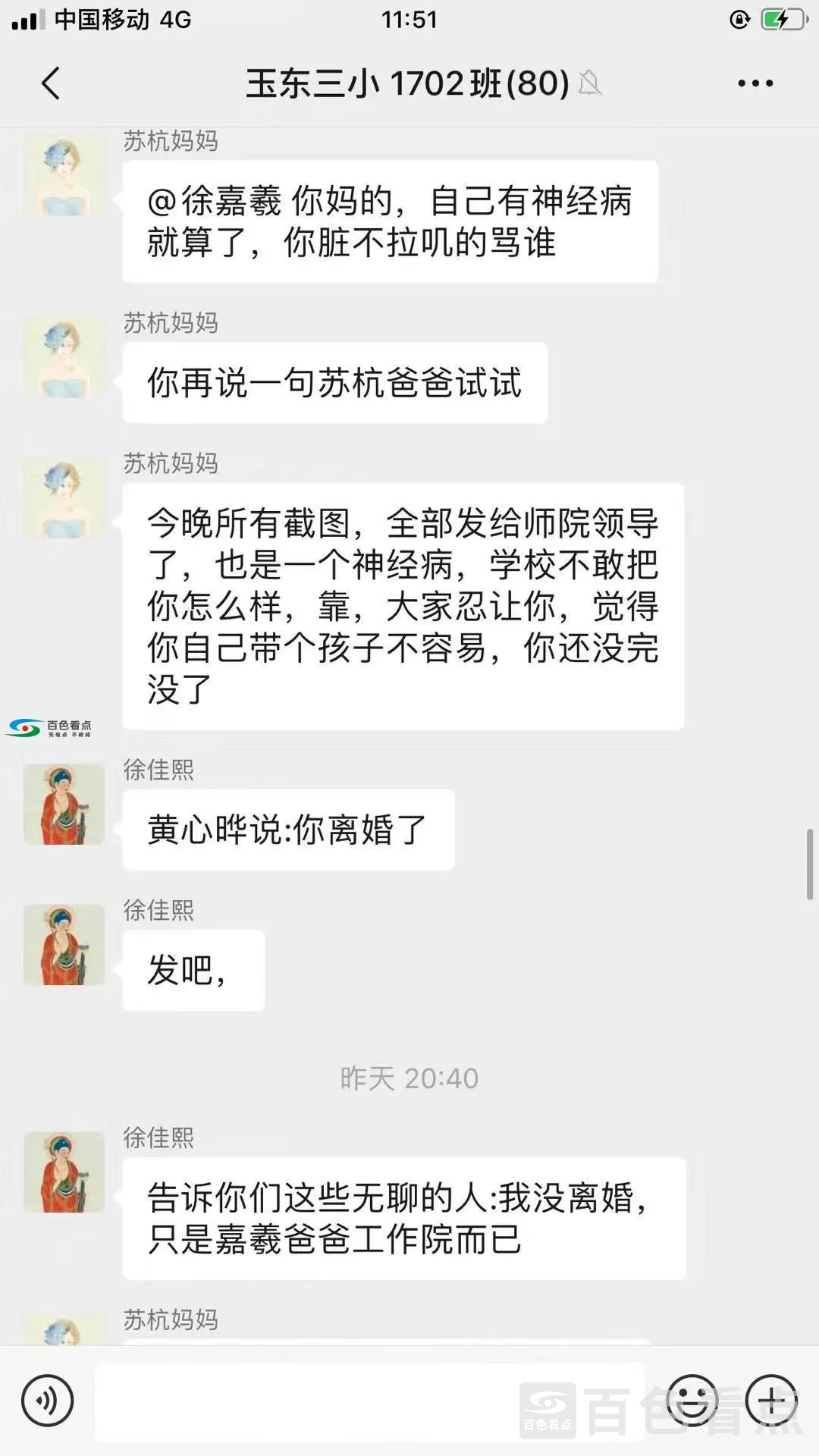Open the plus attachment options
Image resolution: width=819 pixels, height=1456 pixels.
(x=771, y=1401)
